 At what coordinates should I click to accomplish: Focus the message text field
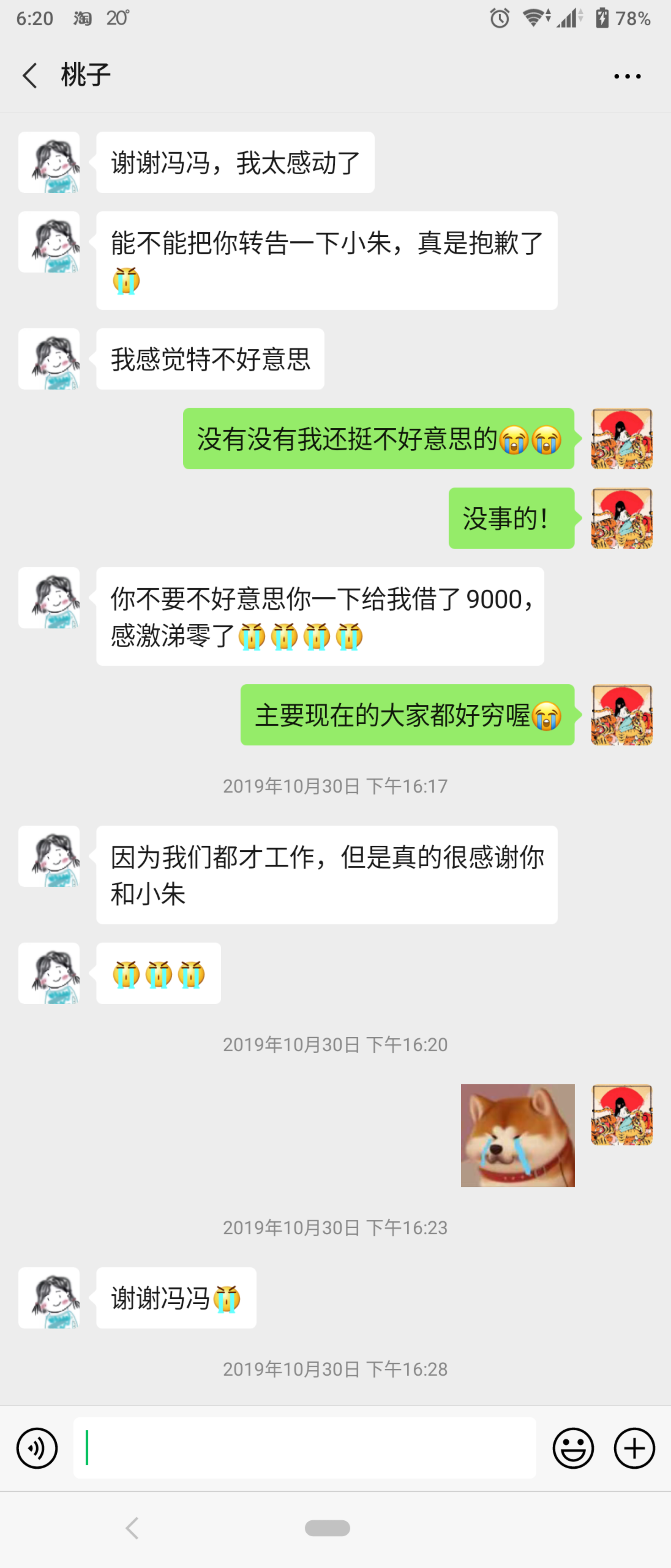point(304,1448)
